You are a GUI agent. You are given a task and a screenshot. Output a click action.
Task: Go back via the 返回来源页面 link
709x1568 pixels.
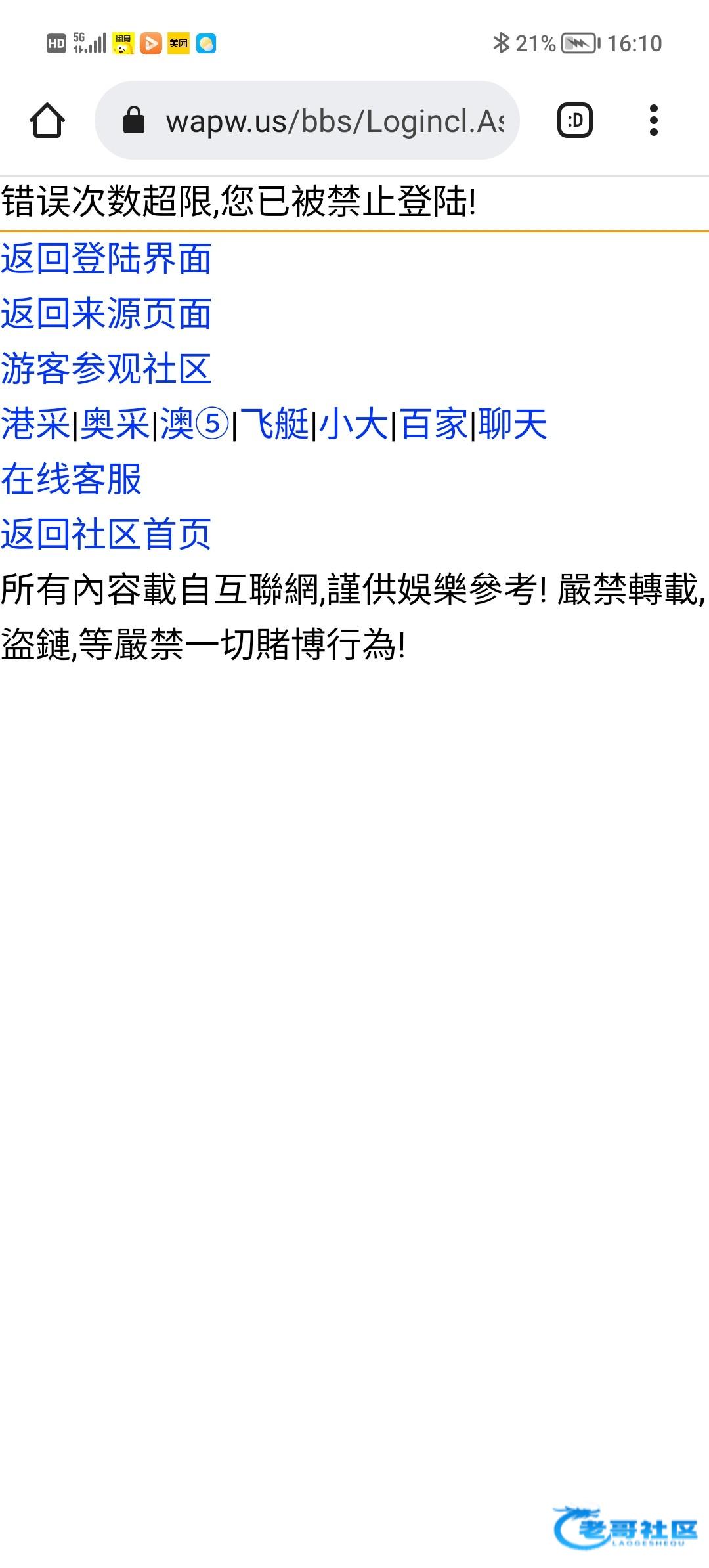pos(106,314)
